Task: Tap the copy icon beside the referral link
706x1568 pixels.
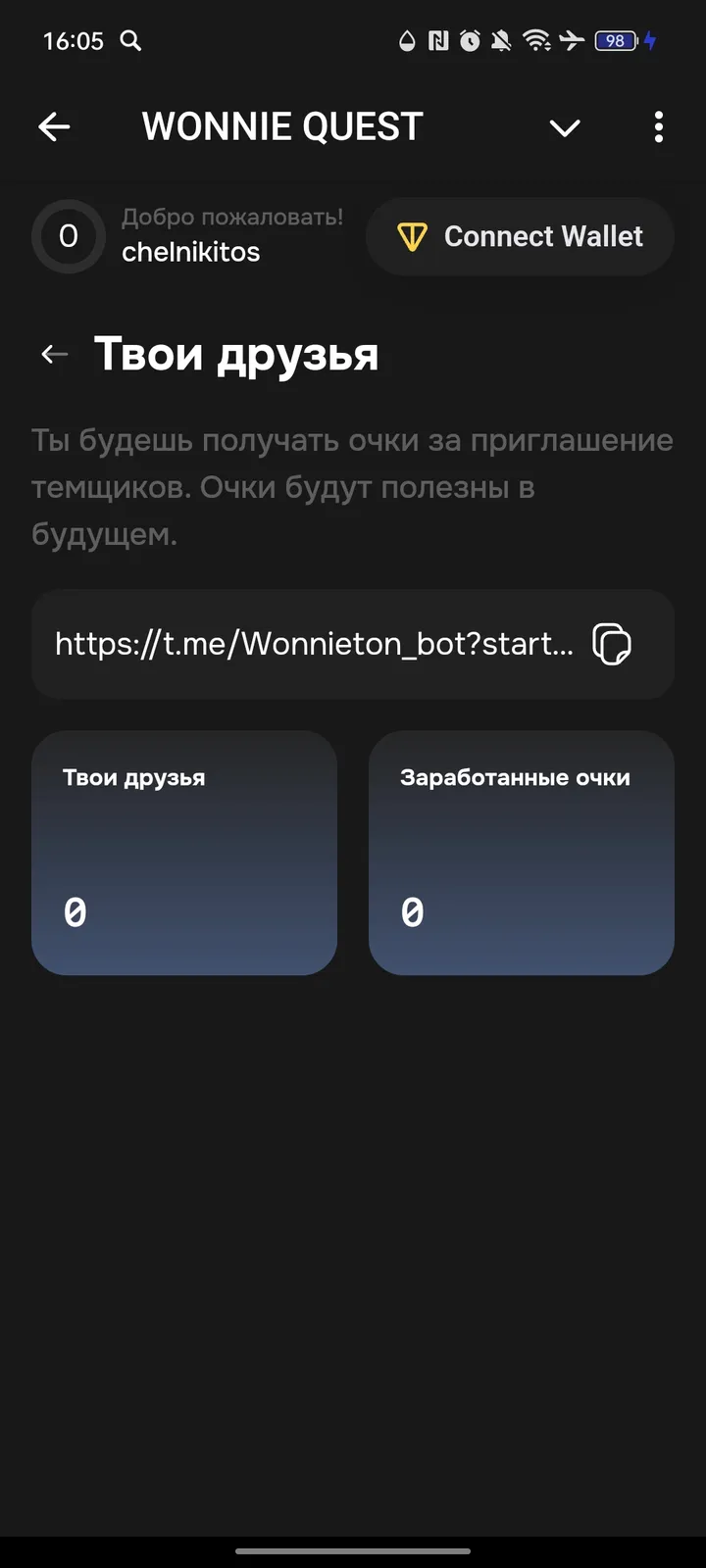Action: [x=611, y=645]
